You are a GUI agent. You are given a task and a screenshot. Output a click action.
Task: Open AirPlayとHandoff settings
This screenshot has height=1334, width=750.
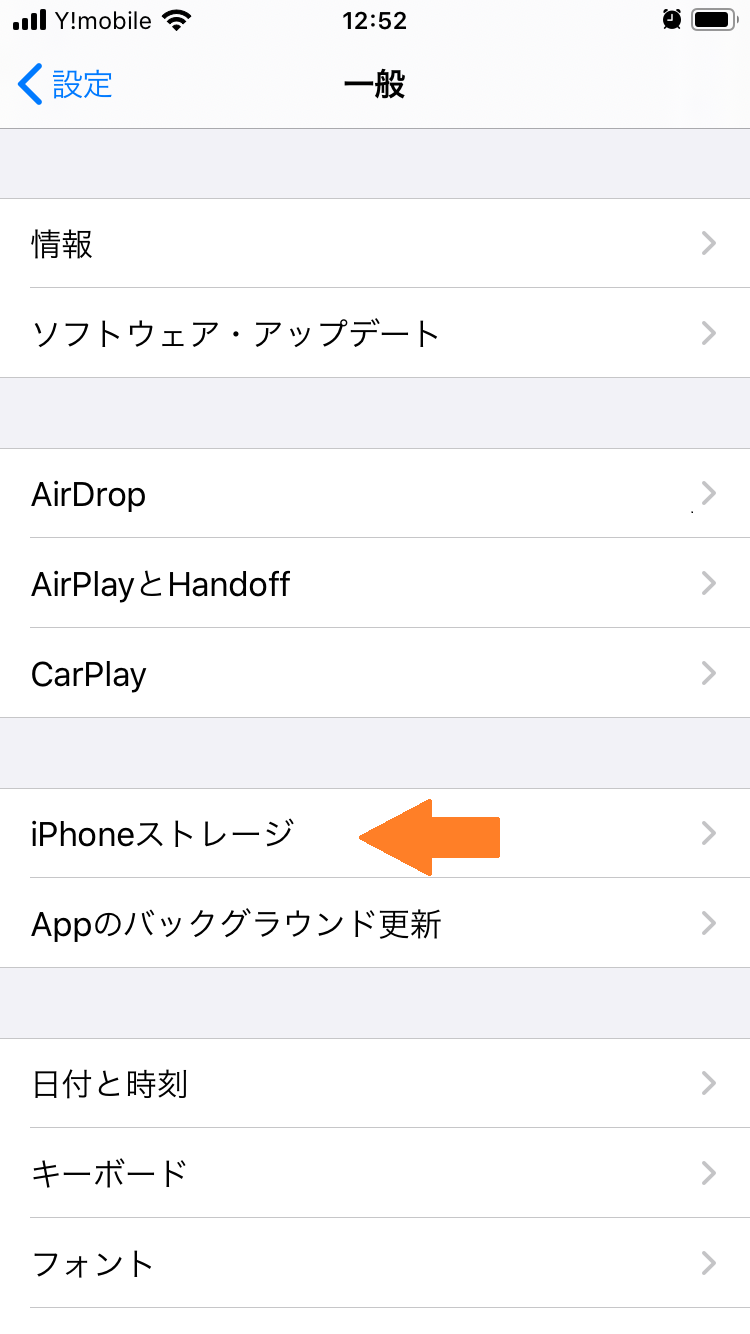[x=375, y=583]
